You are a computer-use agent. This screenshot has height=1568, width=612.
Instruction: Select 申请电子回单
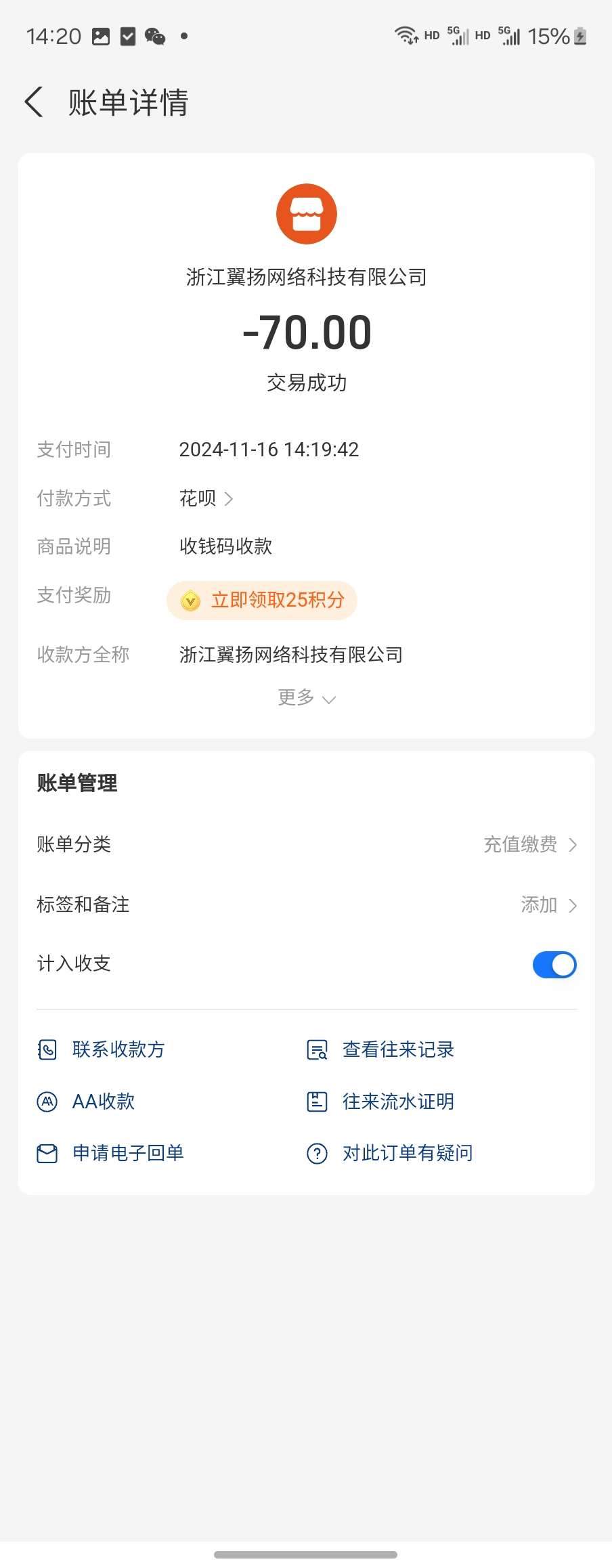[x=112, y=1153]
